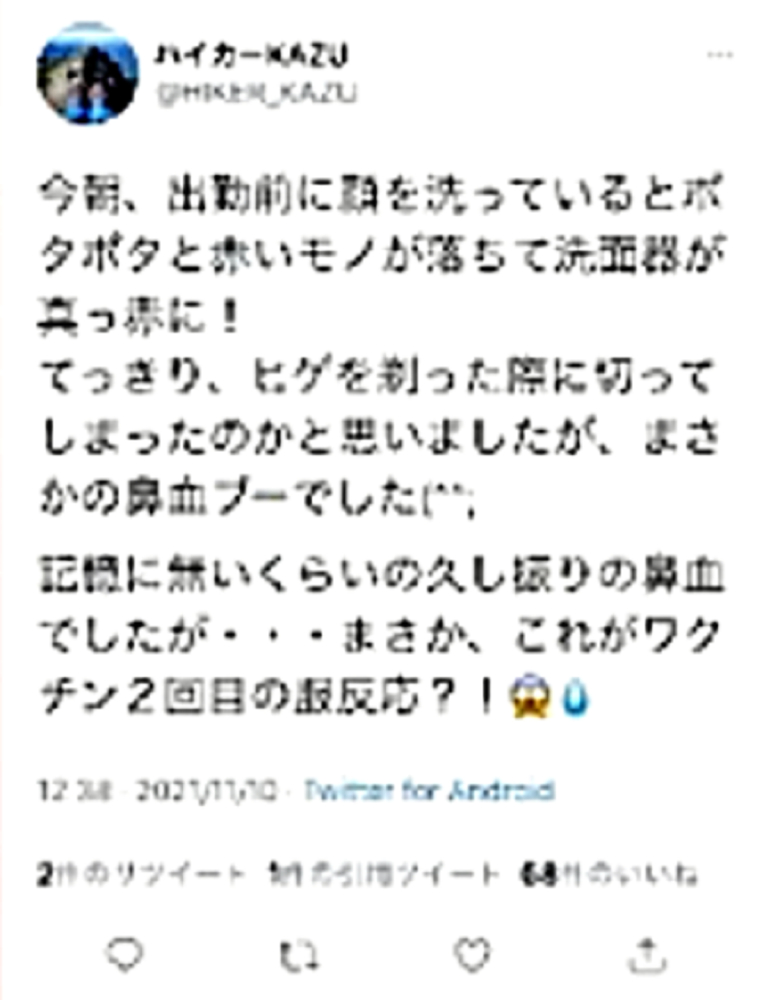Screen dimensions: 771x1000
Task: Open ハイカーKAZU's profile picture
Action: click(88, 75)
